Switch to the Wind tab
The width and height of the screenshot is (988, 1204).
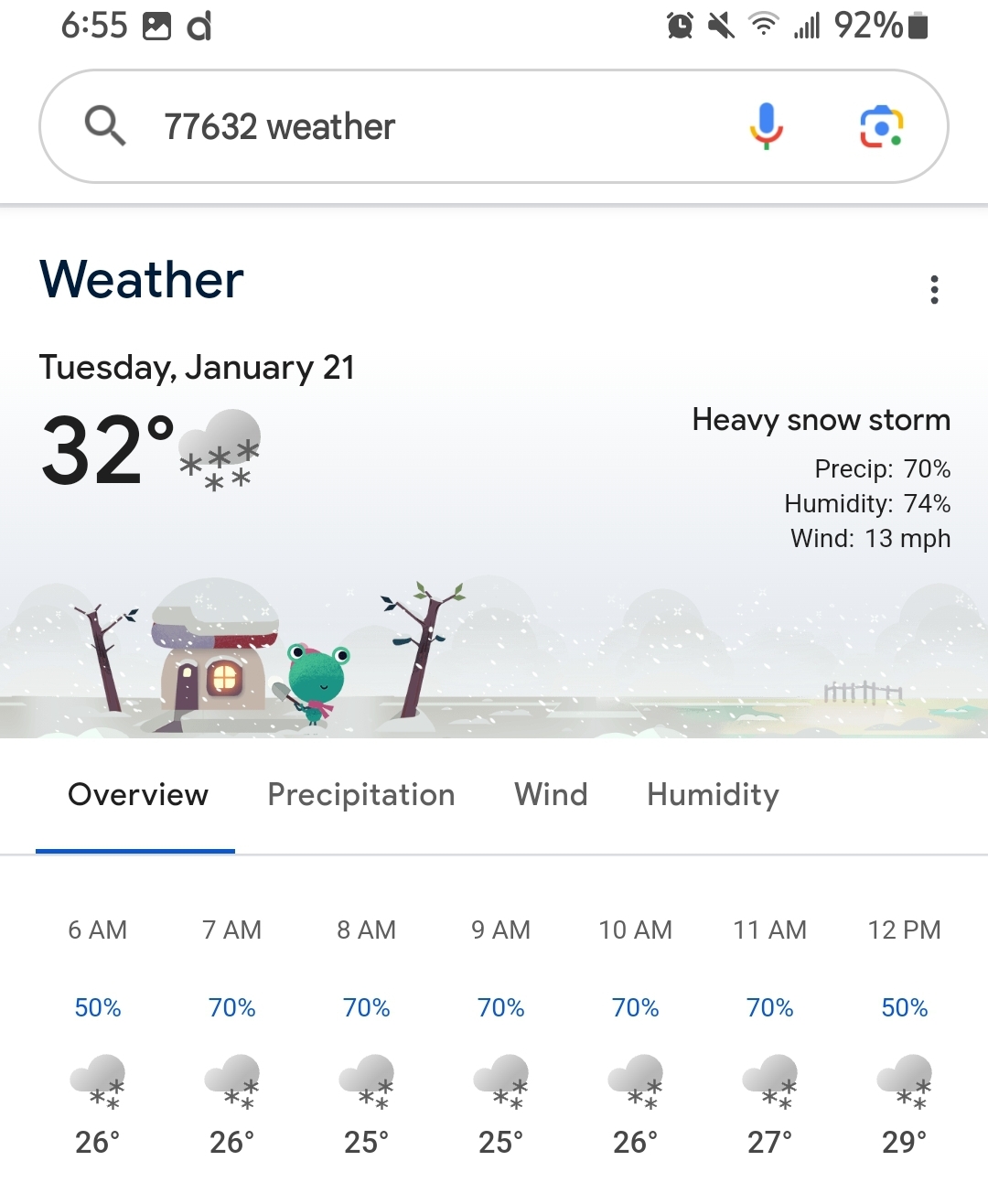(x=551, y=794)
